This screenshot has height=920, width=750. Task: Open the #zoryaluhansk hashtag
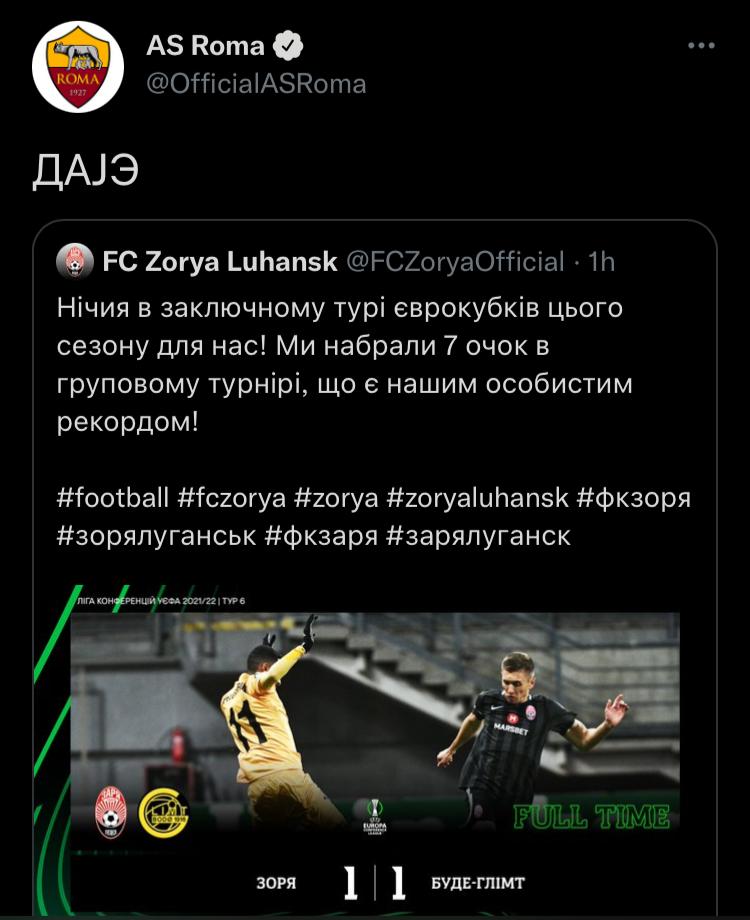(x=477, y=497)
